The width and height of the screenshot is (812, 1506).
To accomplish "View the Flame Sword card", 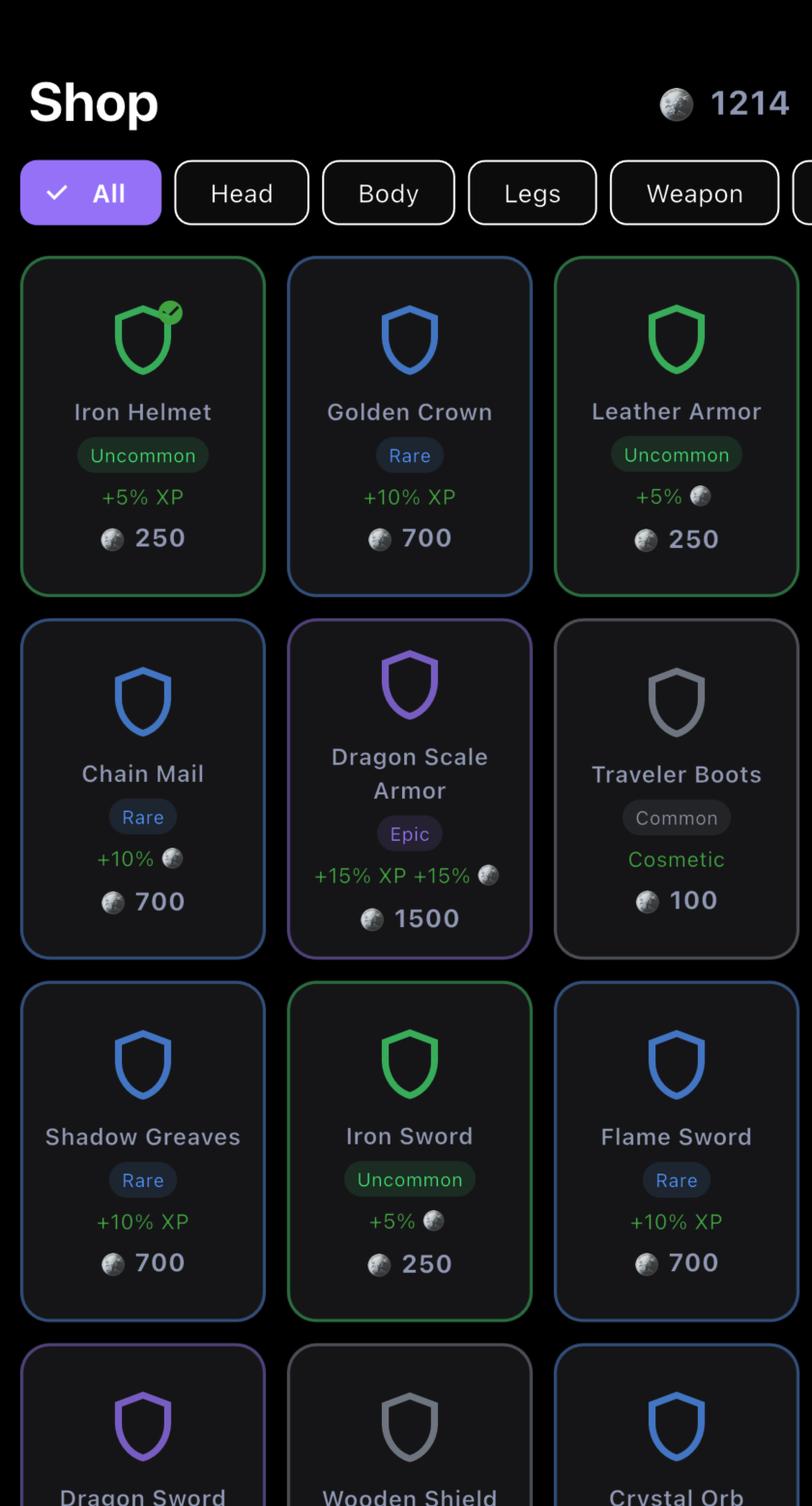I will pyautogui.click(x=677, y=1150).
